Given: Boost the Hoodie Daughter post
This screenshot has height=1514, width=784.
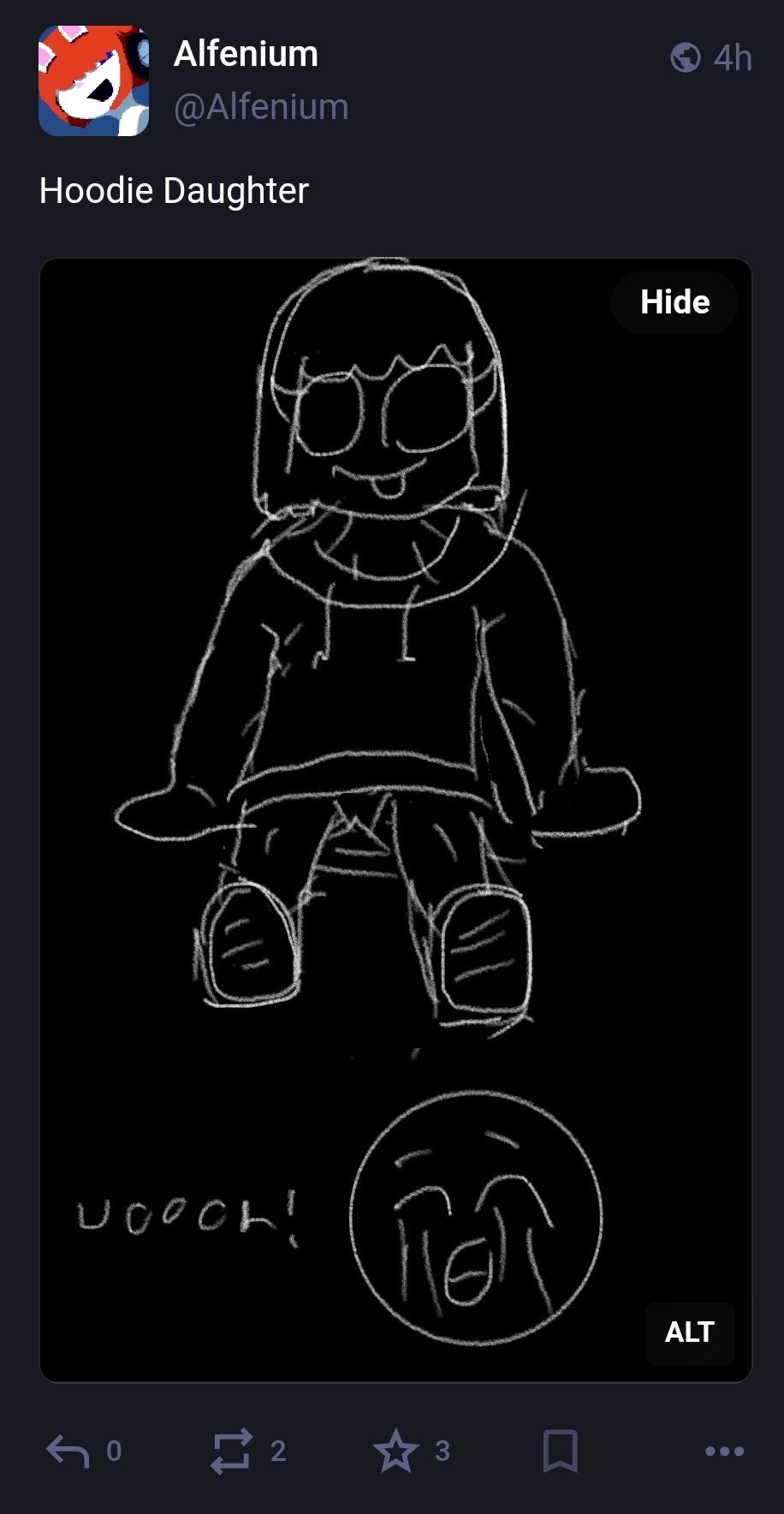Looking at the screenshot, I should [x=232, y=1451].
